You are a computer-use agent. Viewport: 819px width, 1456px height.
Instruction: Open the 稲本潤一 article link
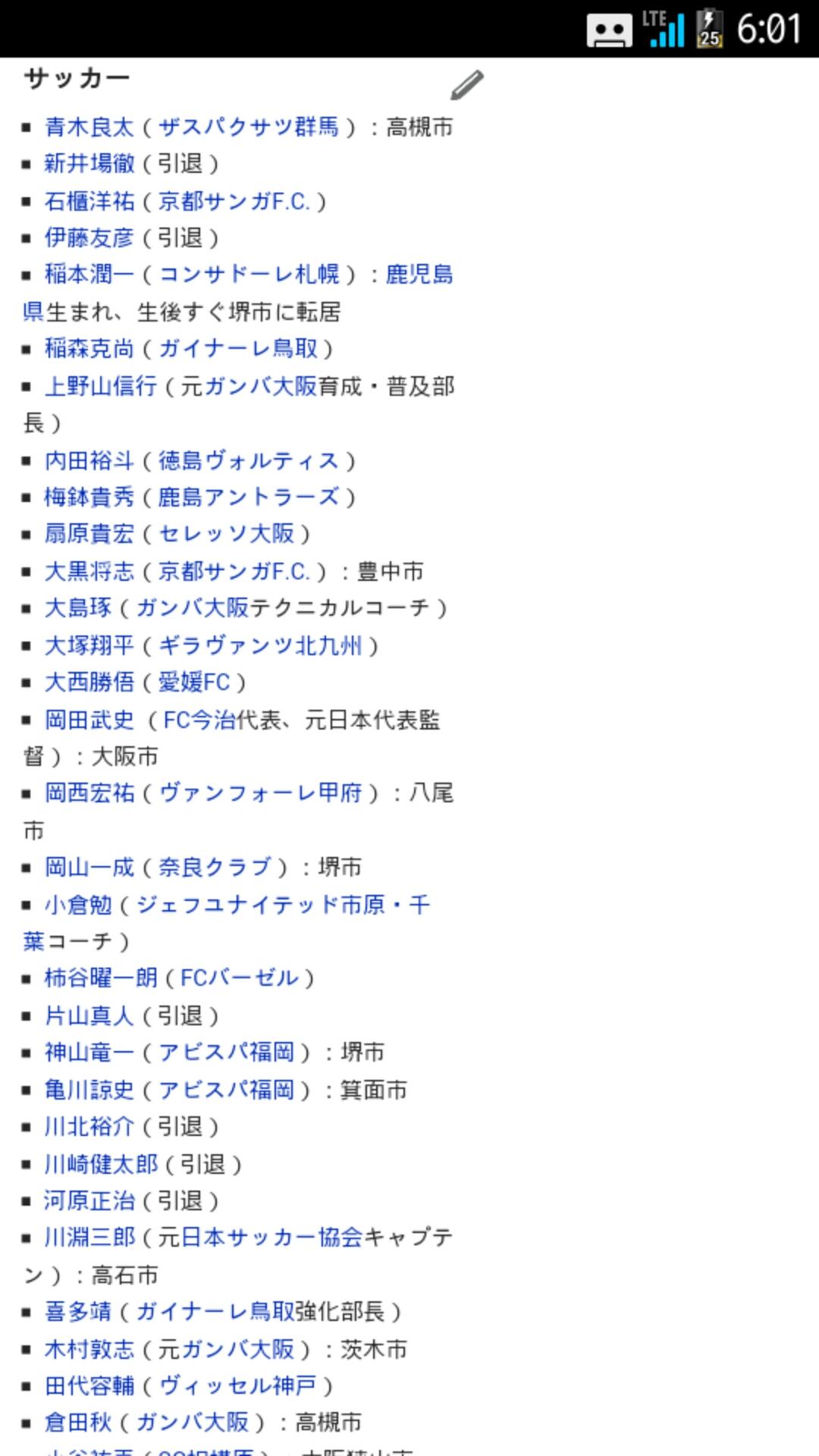pyautogui.click(x=89, y=275)
